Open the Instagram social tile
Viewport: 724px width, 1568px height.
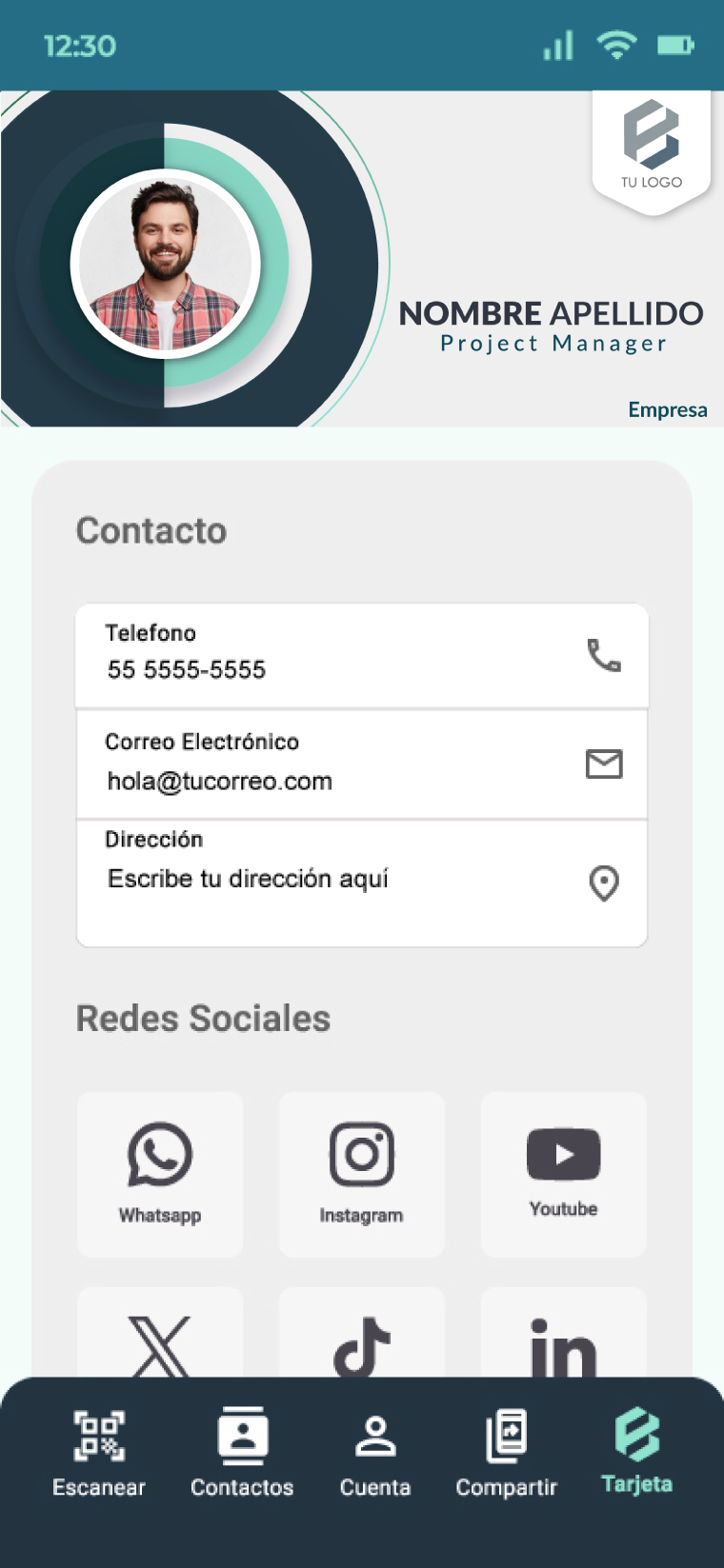coord(362,1173)
